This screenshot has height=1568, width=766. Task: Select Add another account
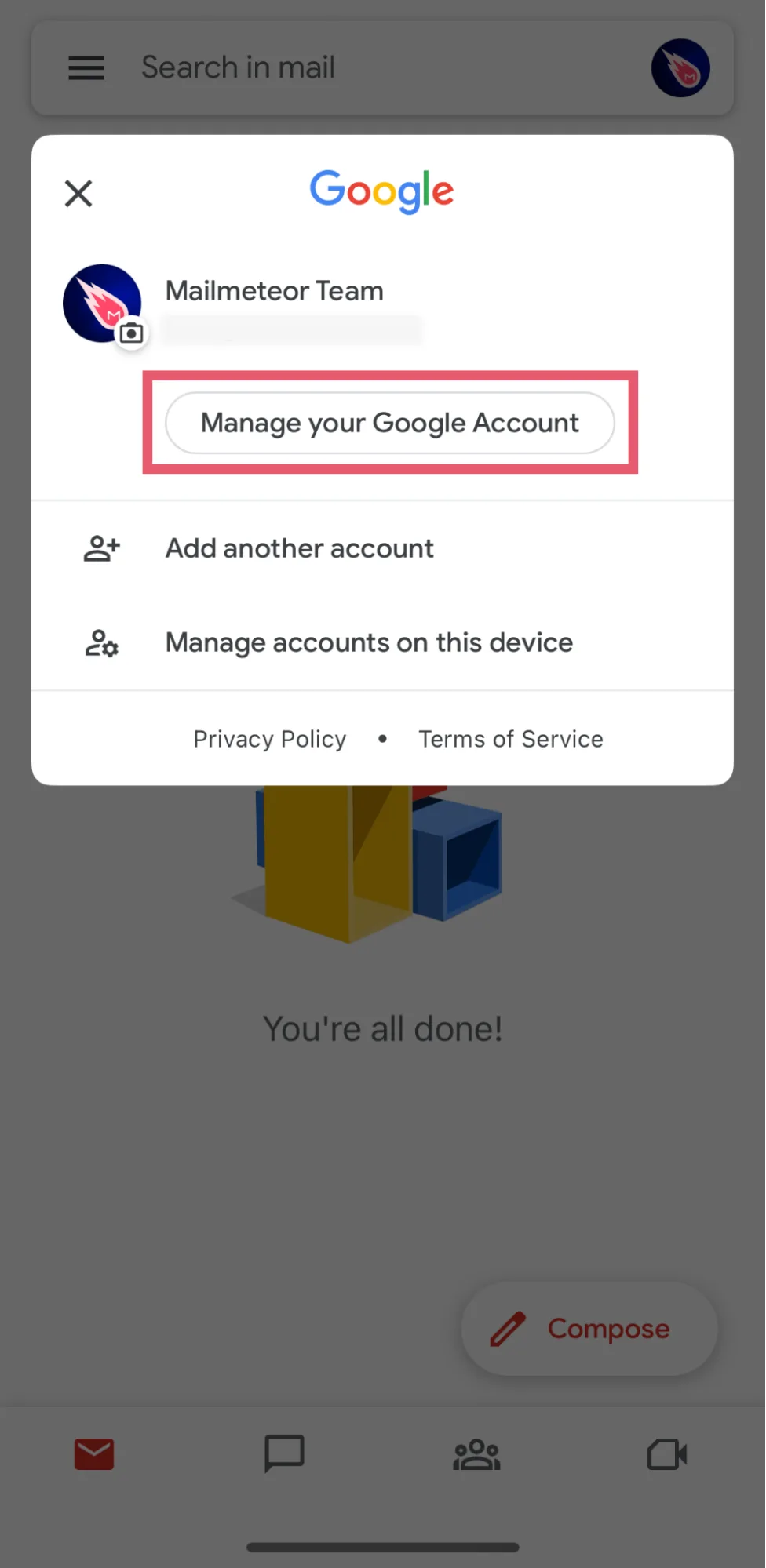point(299,548)
